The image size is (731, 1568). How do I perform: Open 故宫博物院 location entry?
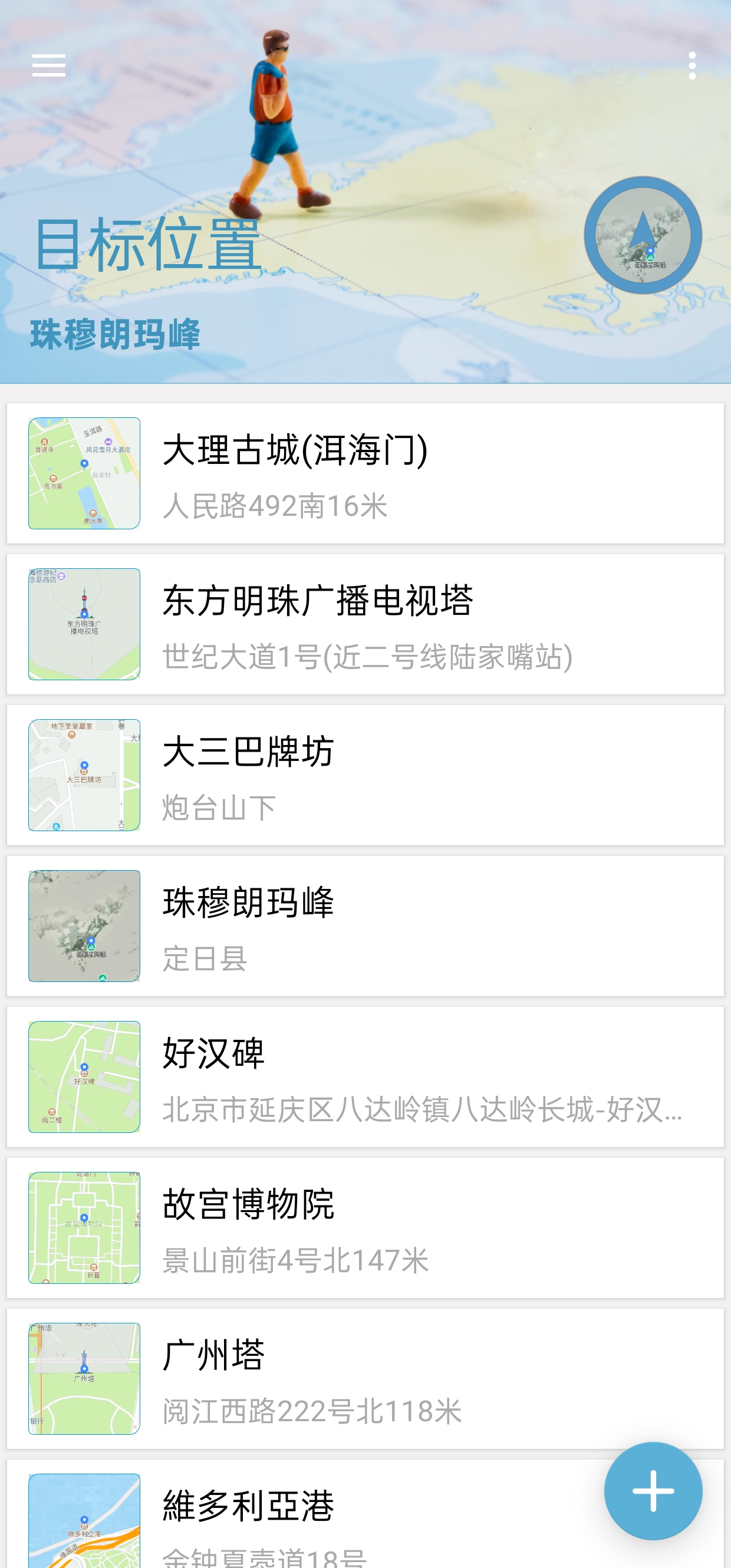click(x=365, y=1228)
